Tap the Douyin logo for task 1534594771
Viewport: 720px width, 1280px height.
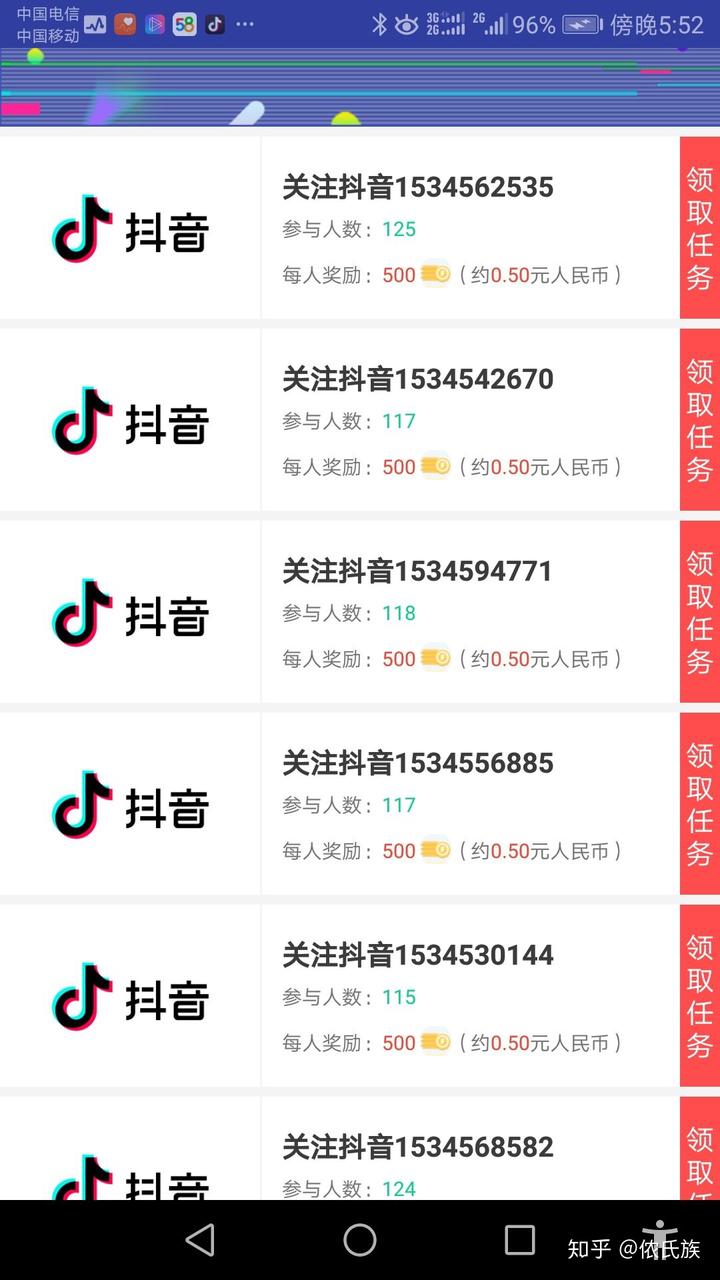click(x=130, y=612)
